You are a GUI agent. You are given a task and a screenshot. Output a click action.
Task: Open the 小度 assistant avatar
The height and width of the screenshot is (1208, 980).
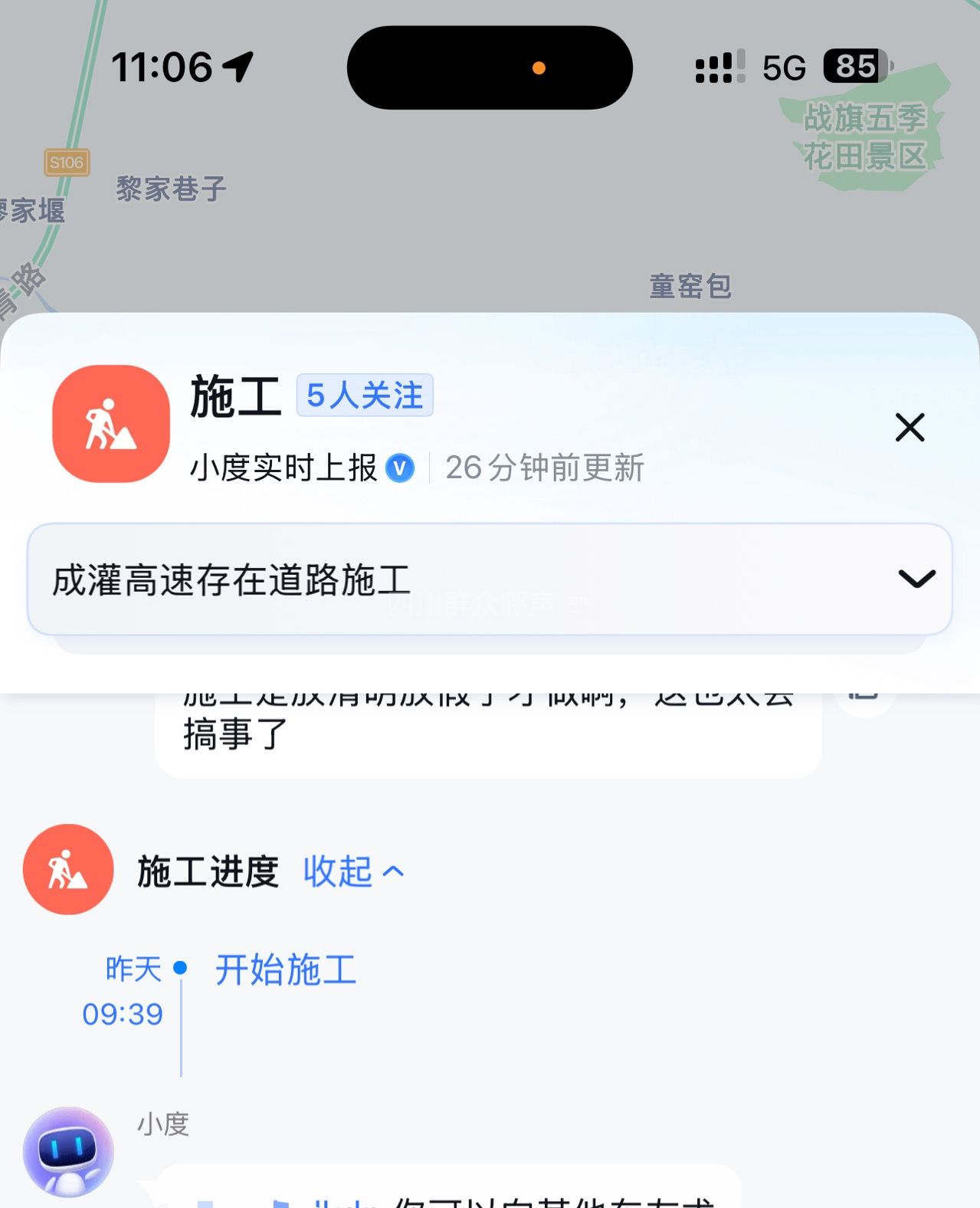[68, 1151]
